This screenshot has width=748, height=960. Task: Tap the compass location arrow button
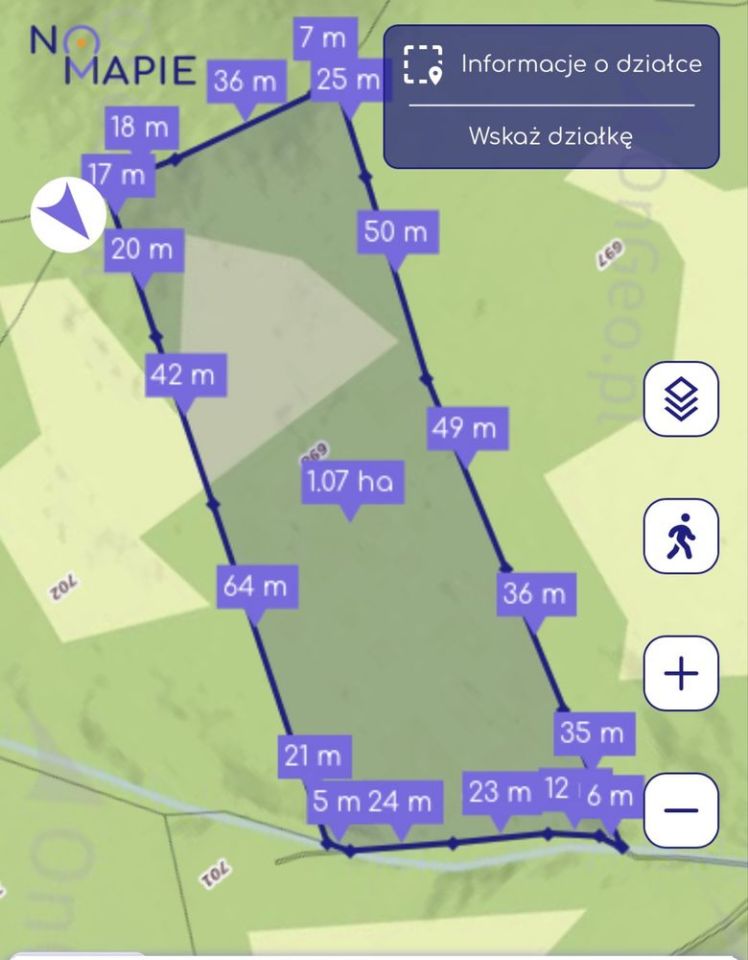point(67,213)
